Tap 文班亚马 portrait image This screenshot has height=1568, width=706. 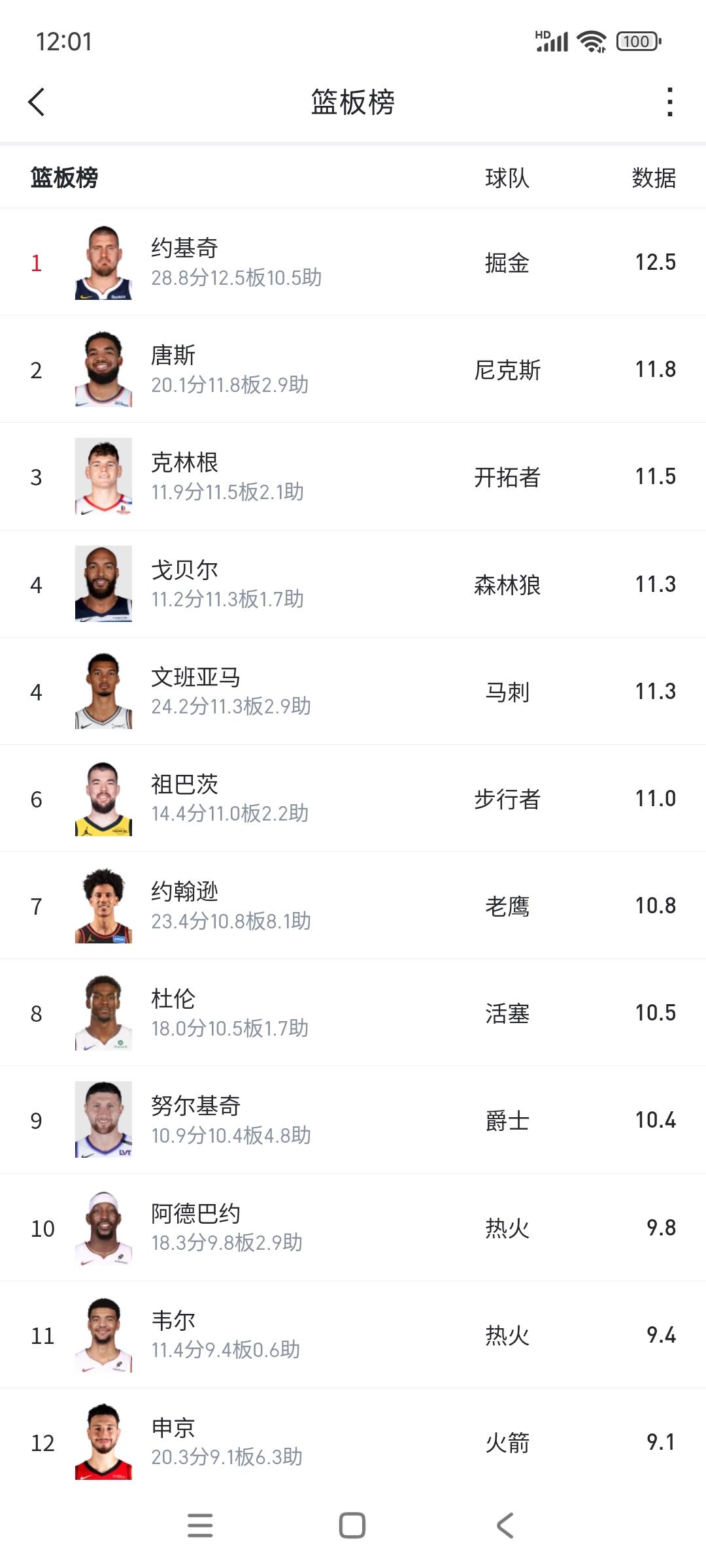tap(105, 692)
